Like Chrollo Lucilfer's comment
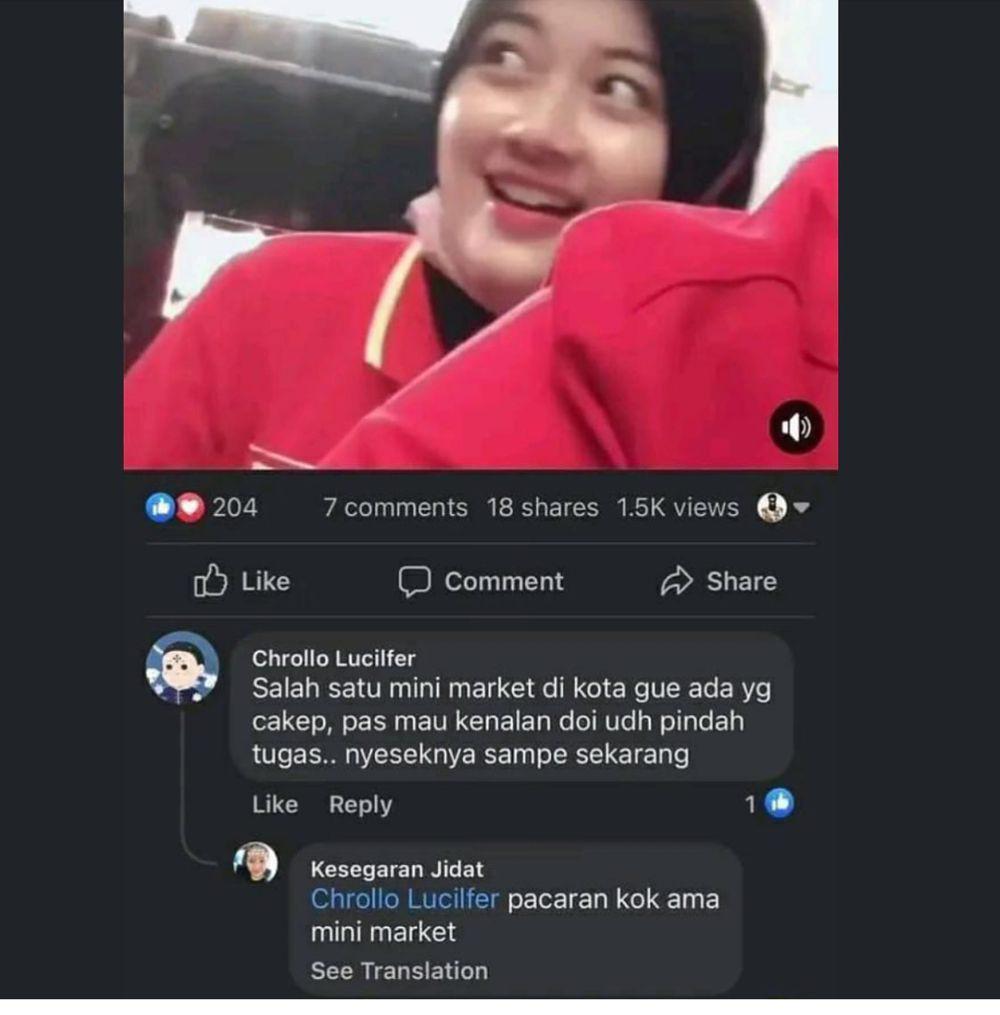The image size is (1000, 1015). 274,804
